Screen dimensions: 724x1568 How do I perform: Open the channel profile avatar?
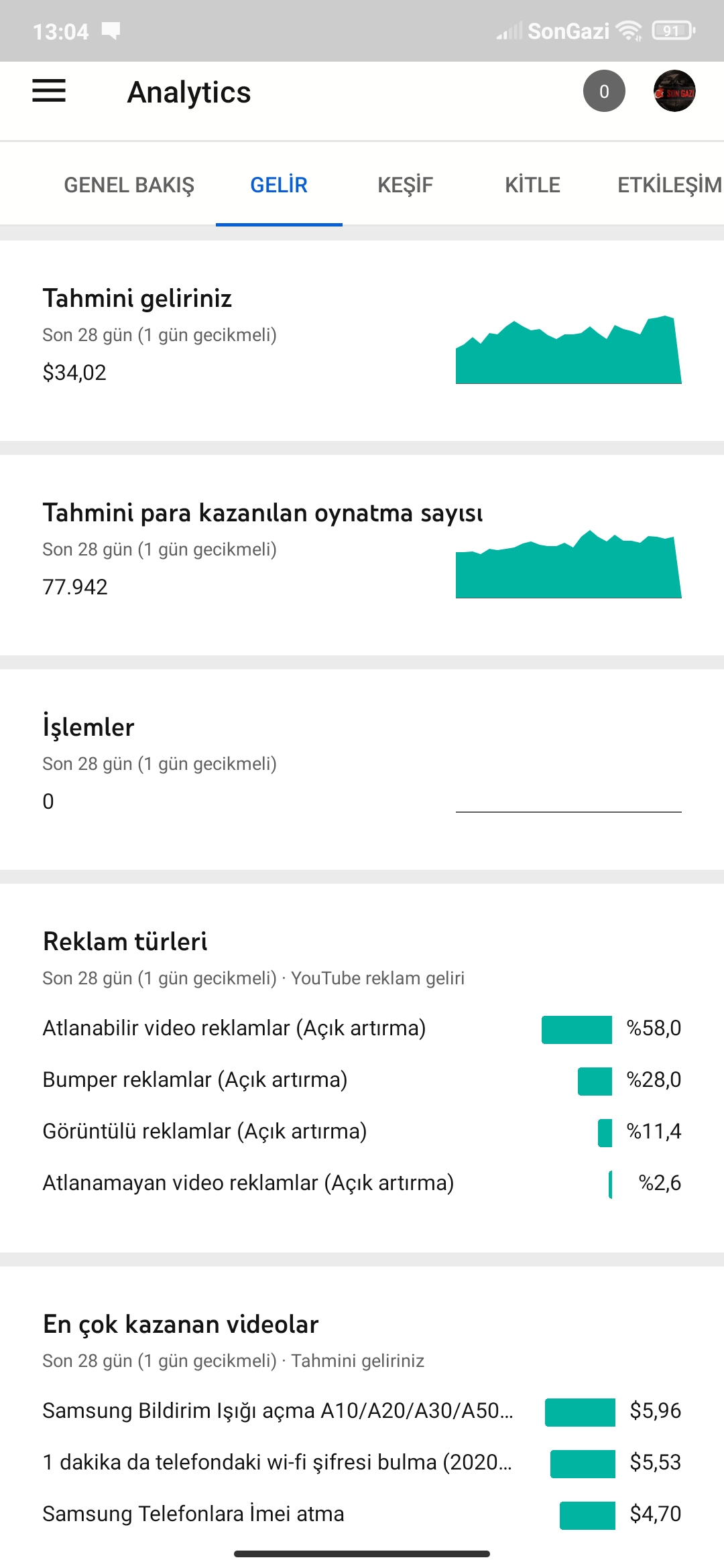[674, 91]
